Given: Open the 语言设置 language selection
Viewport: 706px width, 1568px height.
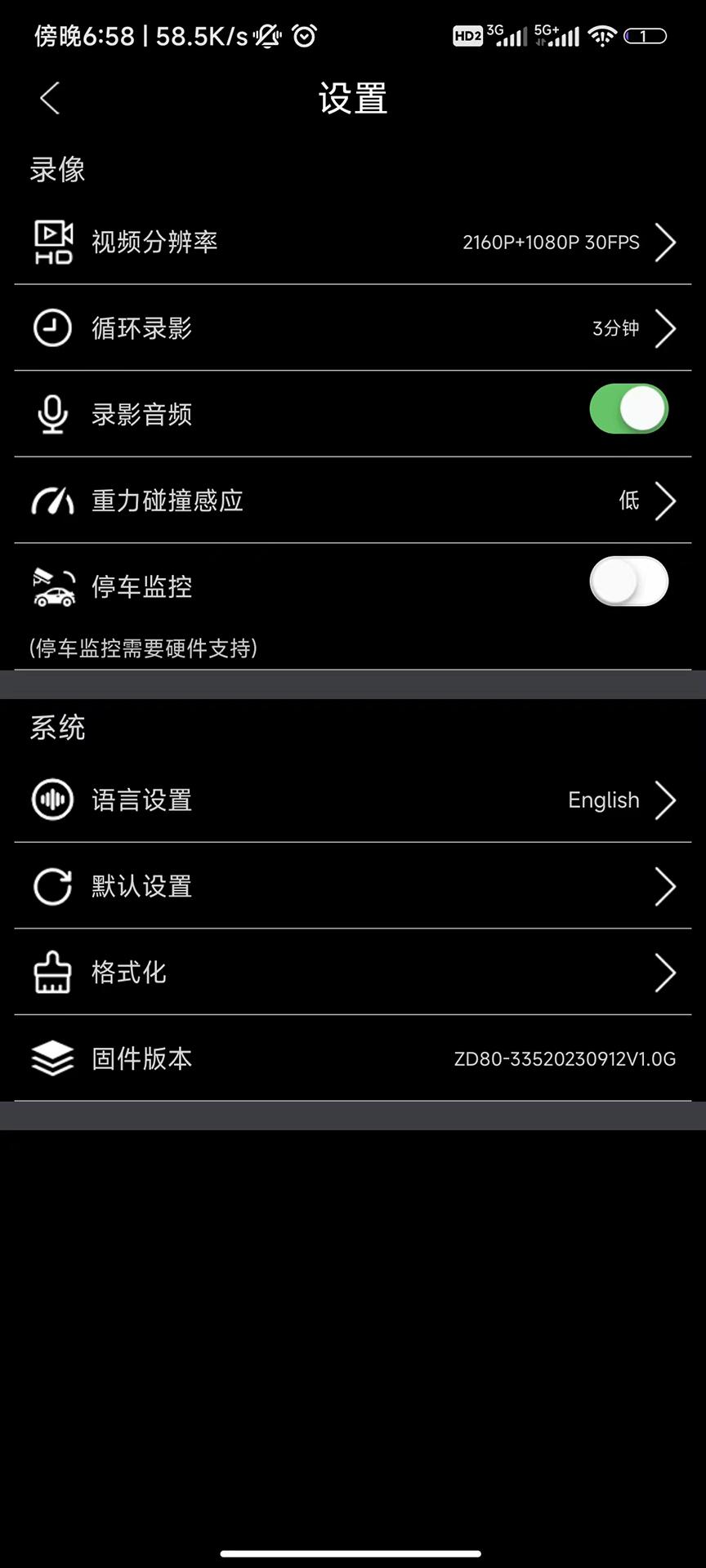Looking at the screenshot, I should click(x=351, y=800).
